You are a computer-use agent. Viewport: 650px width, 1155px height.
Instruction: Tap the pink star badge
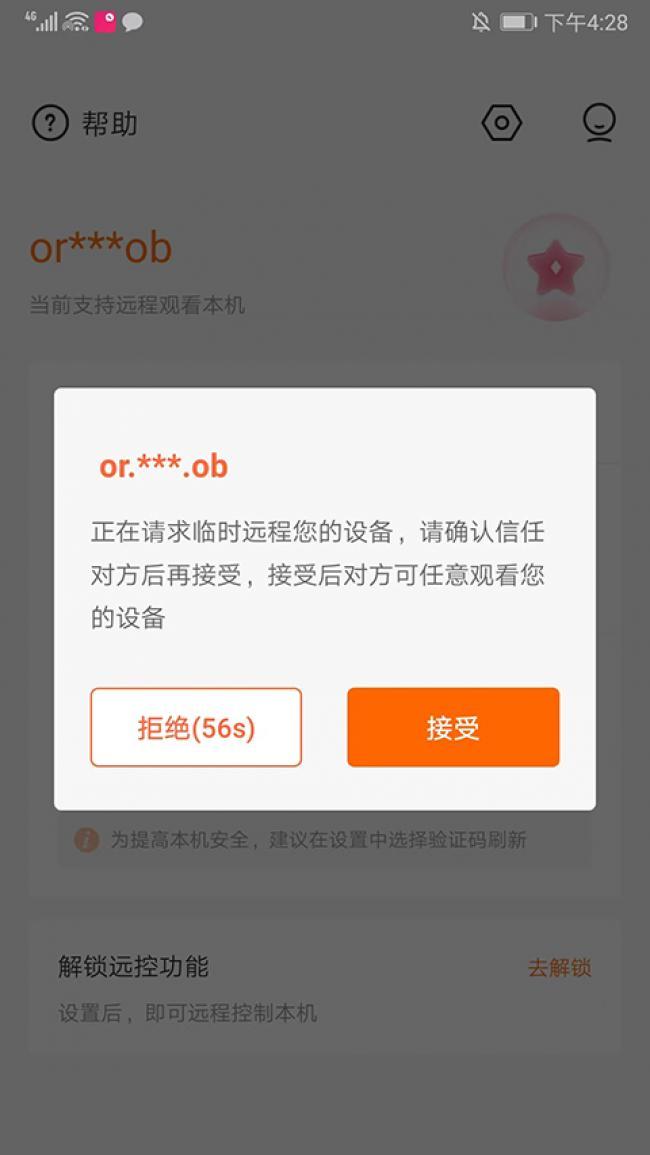click(x=555, y=267)
